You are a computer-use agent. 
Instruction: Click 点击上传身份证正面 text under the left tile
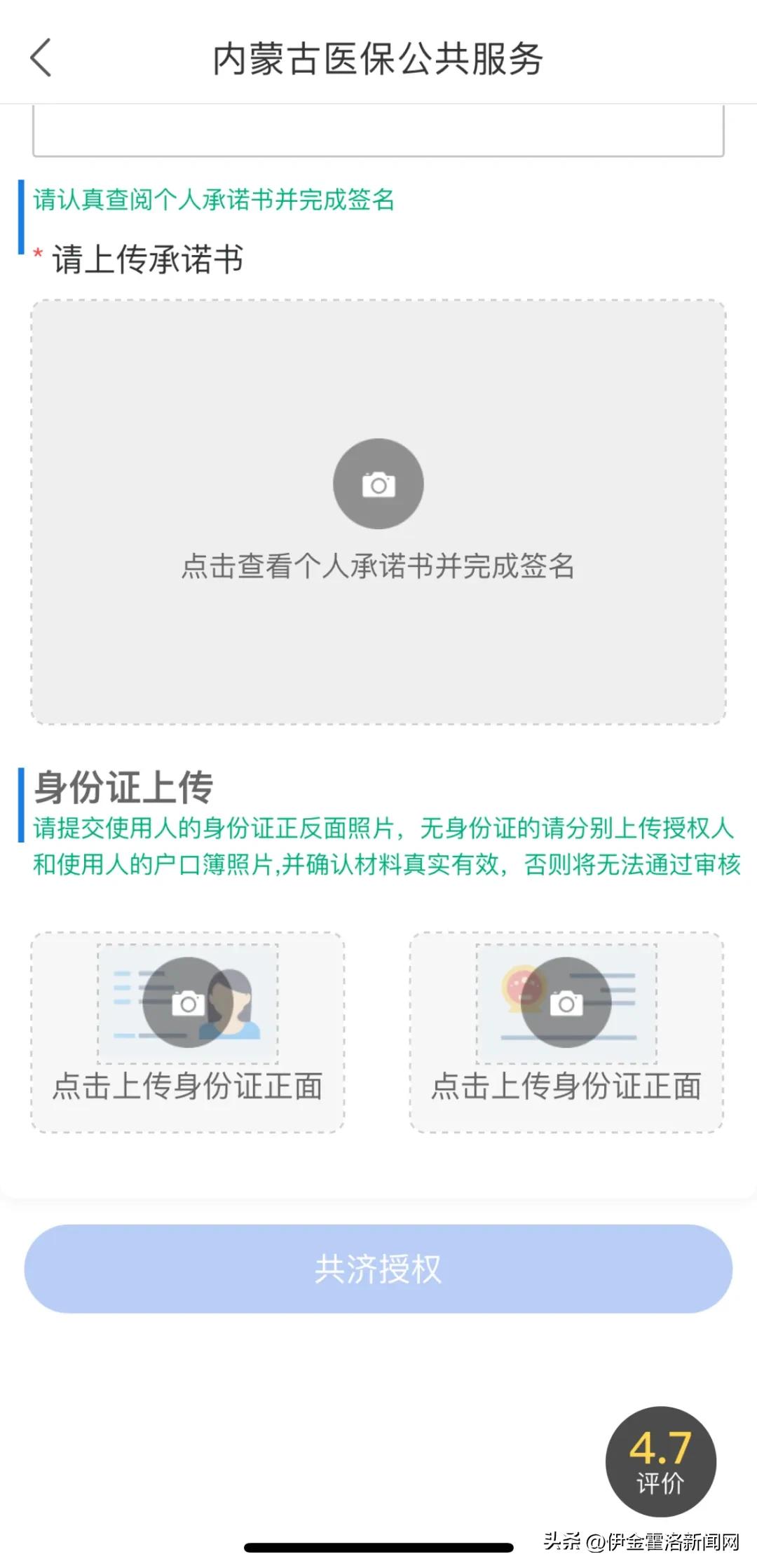point(189,1085)
